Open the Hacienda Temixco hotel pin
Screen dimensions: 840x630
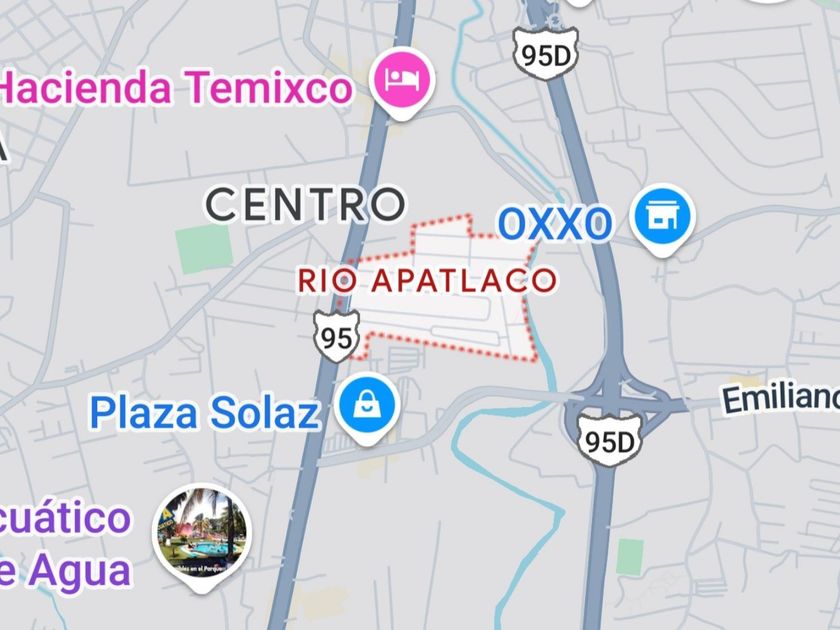click(x=402, y=80)
